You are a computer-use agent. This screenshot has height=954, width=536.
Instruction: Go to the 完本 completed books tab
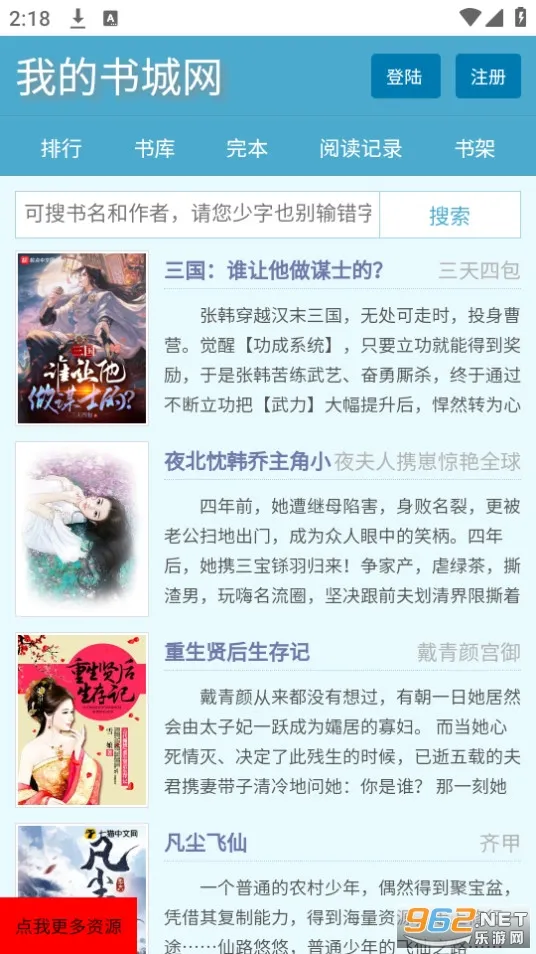pos(247,148)
